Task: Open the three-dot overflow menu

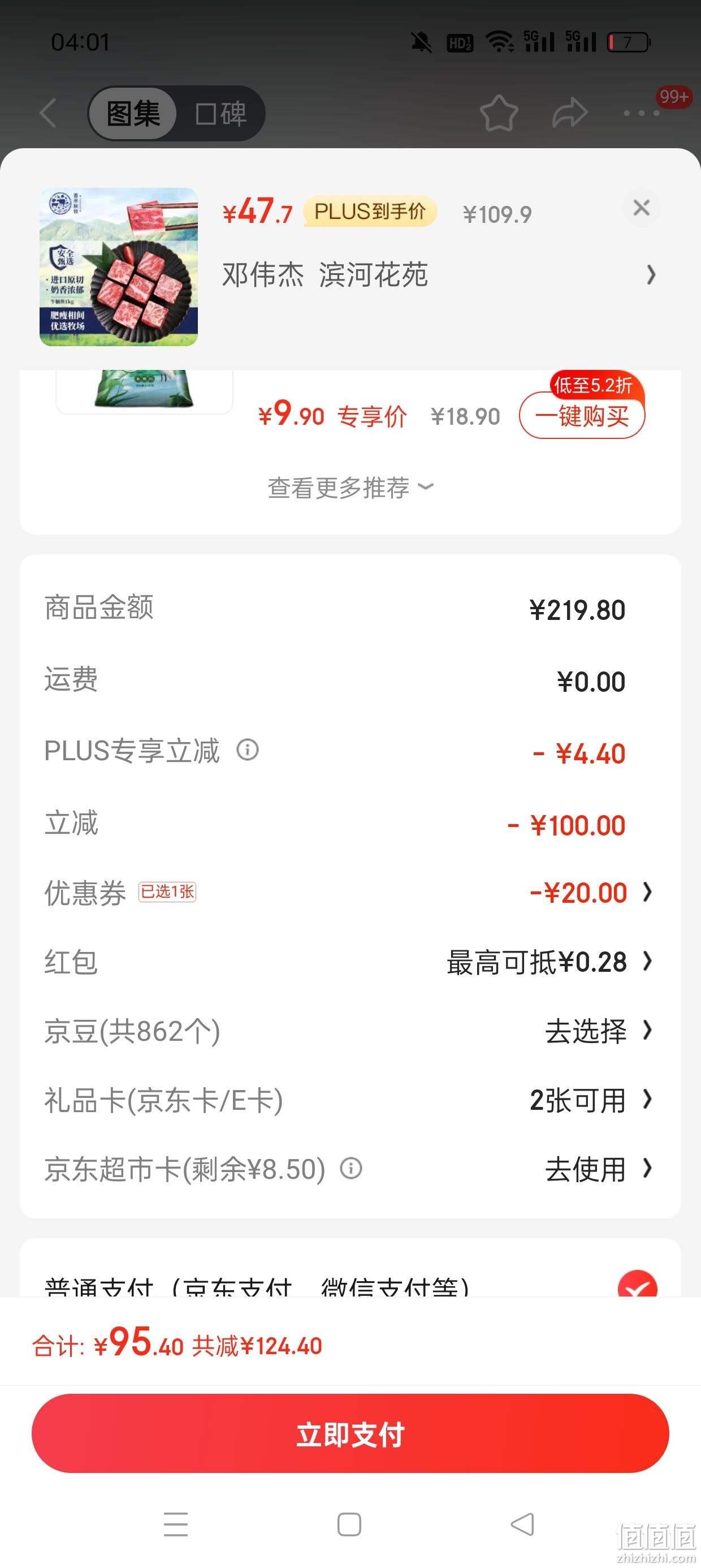Action: (642, 113)
